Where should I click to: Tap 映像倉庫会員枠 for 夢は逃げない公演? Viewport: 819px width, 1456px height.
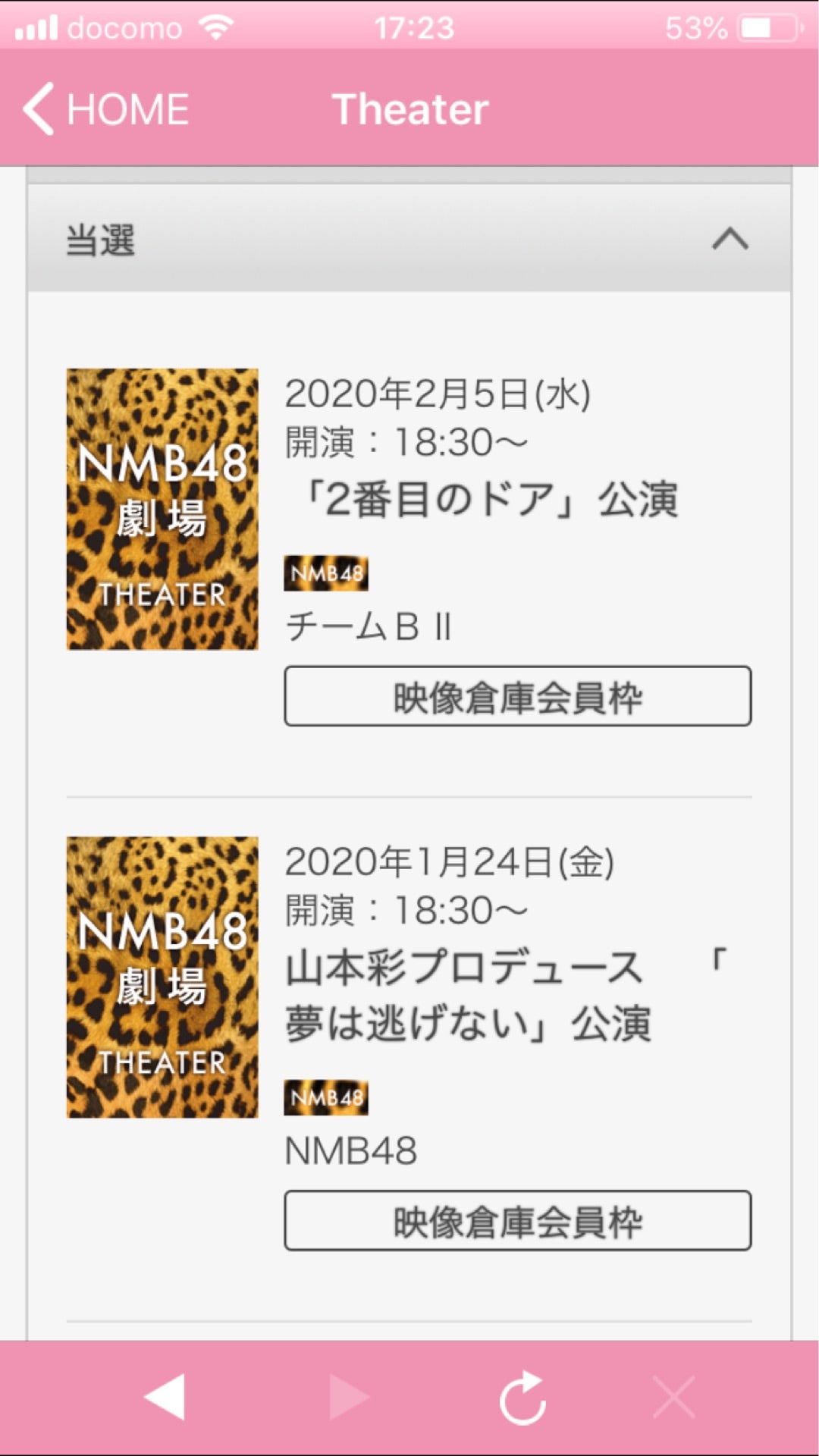tap(517, 1221)
